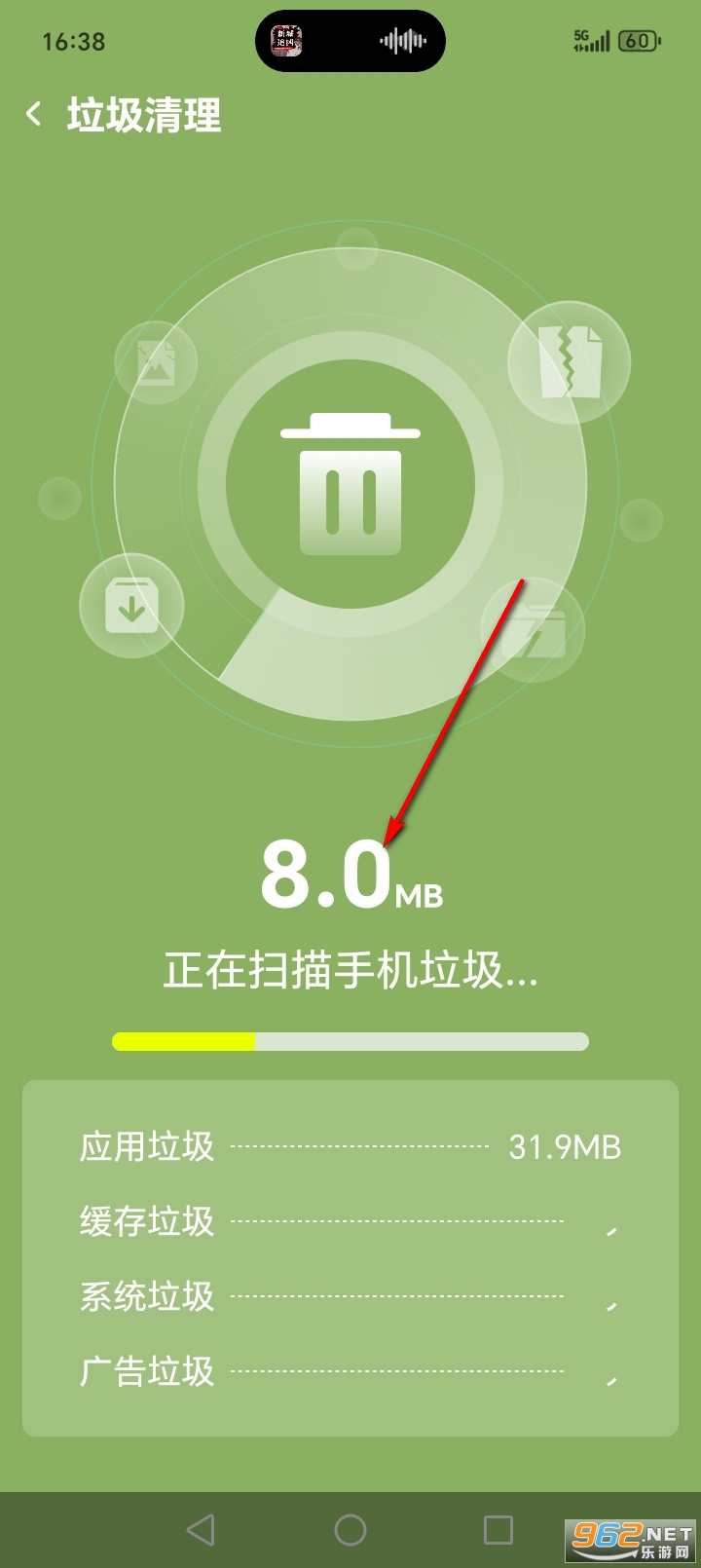This screenshot has width=701, height=1568.
Task: Select the 缓存垃圾 scan entry
Action: 349,1223
